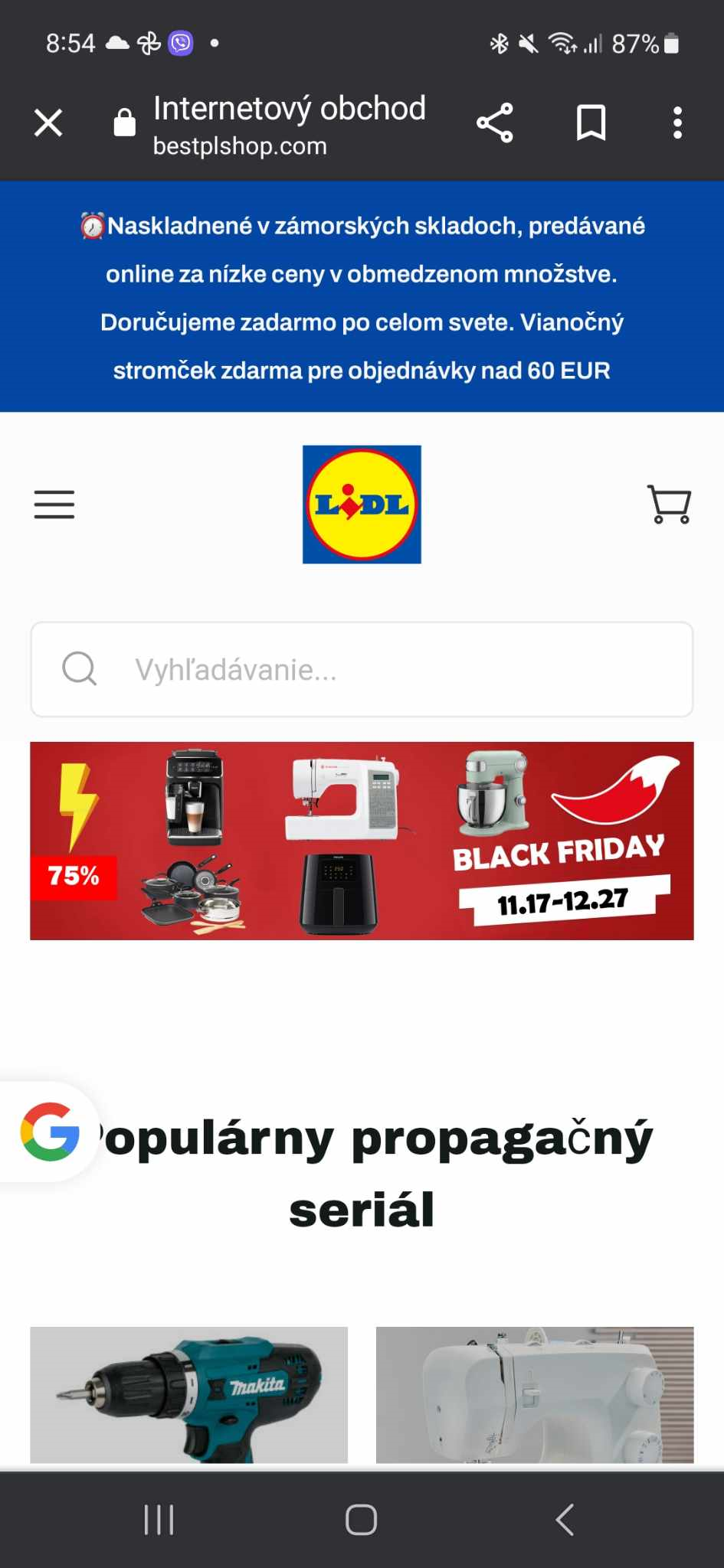The width and height of the screenshot is (724, 1568).
Task: Open the Black Friday 75% banner
Action: point(362,841)
